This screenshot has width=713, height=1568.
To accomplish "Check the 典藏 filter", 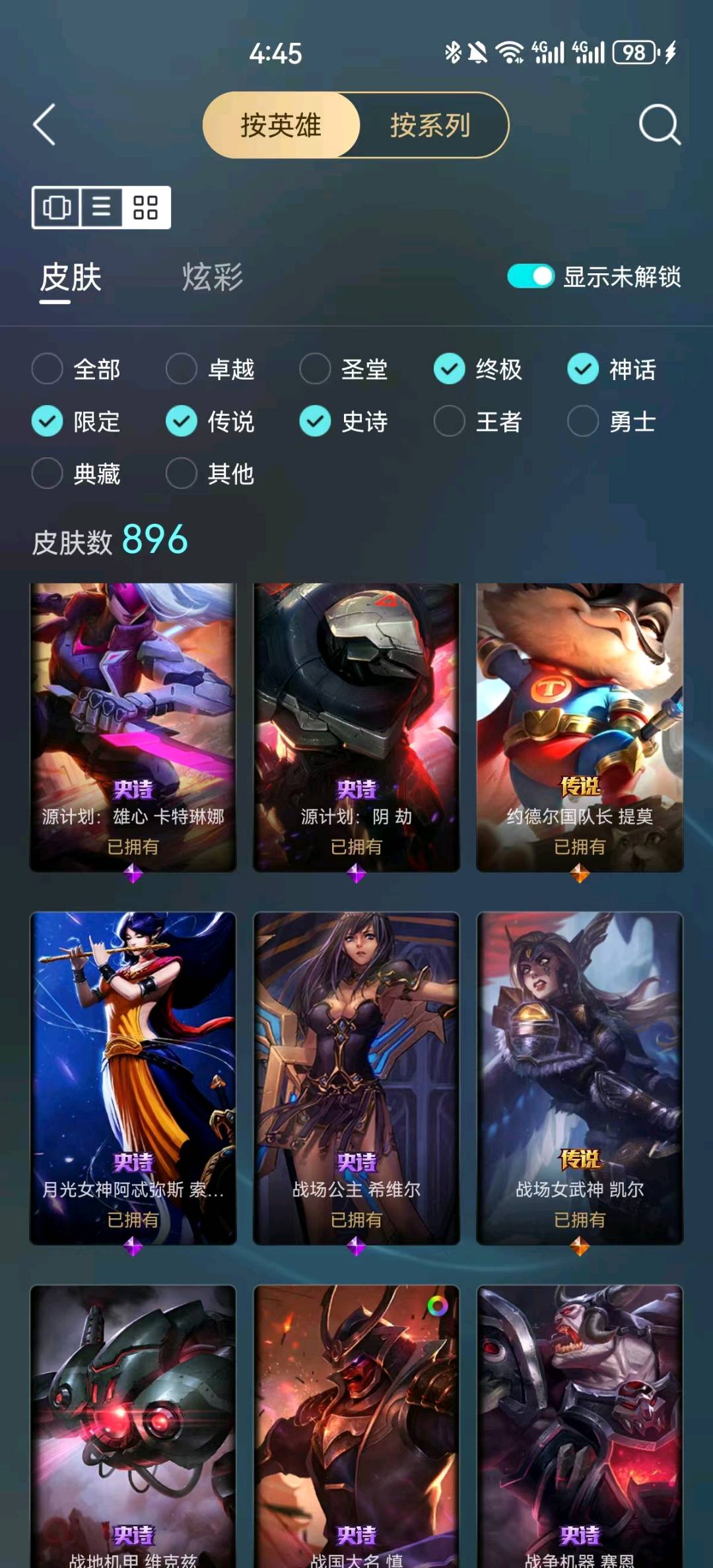I will [48, 473].
